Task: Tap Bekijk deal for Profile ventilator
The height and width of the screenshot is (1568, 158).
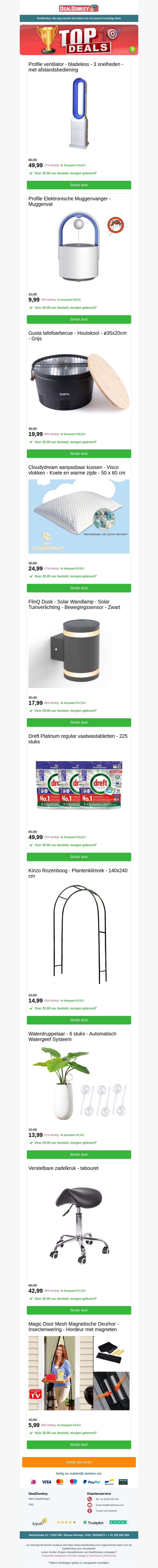Action: tap(79, 185)
